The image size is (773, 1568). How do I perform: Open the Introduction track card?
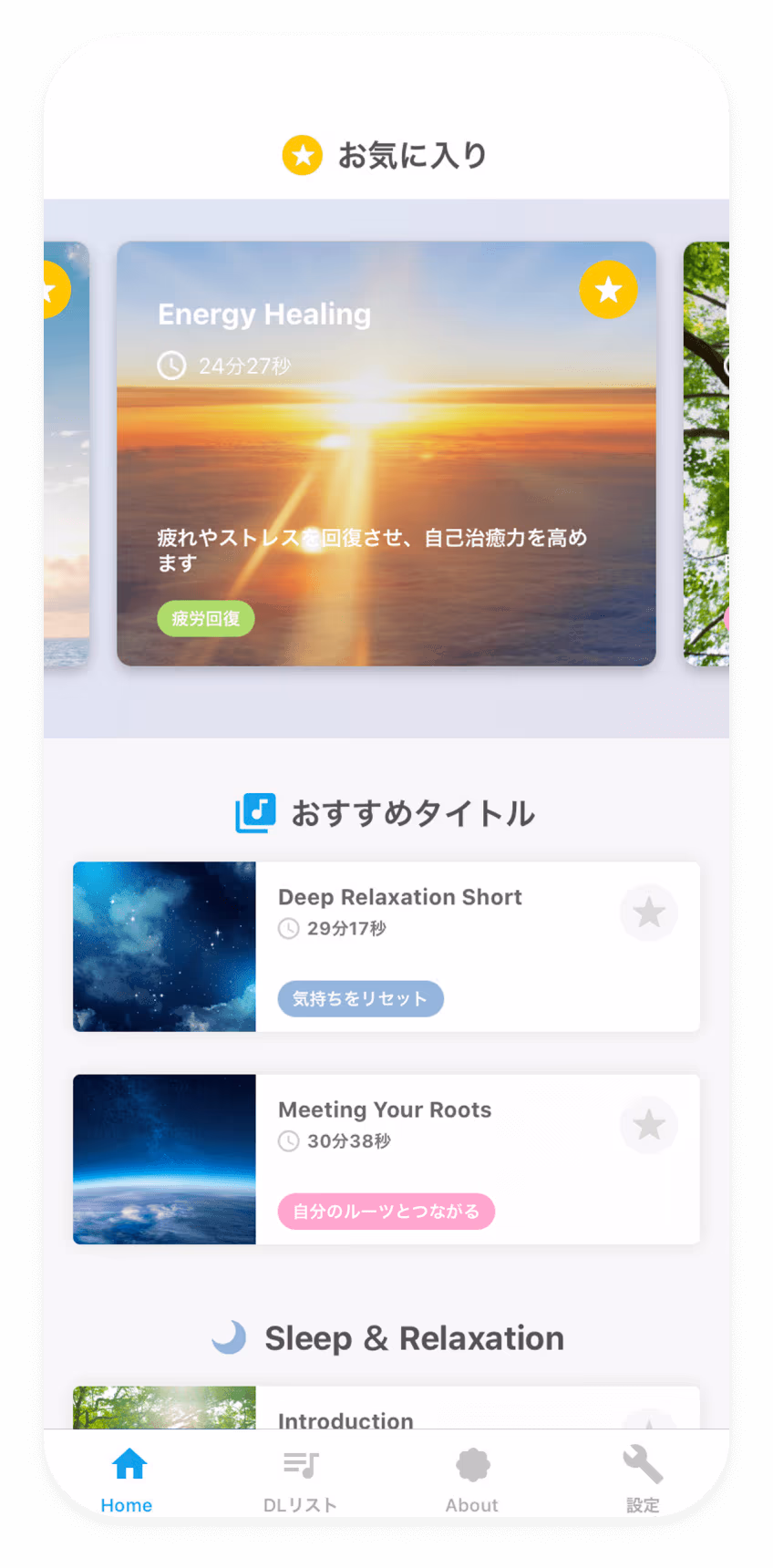pyautogui.click(x=386, y=1408)
